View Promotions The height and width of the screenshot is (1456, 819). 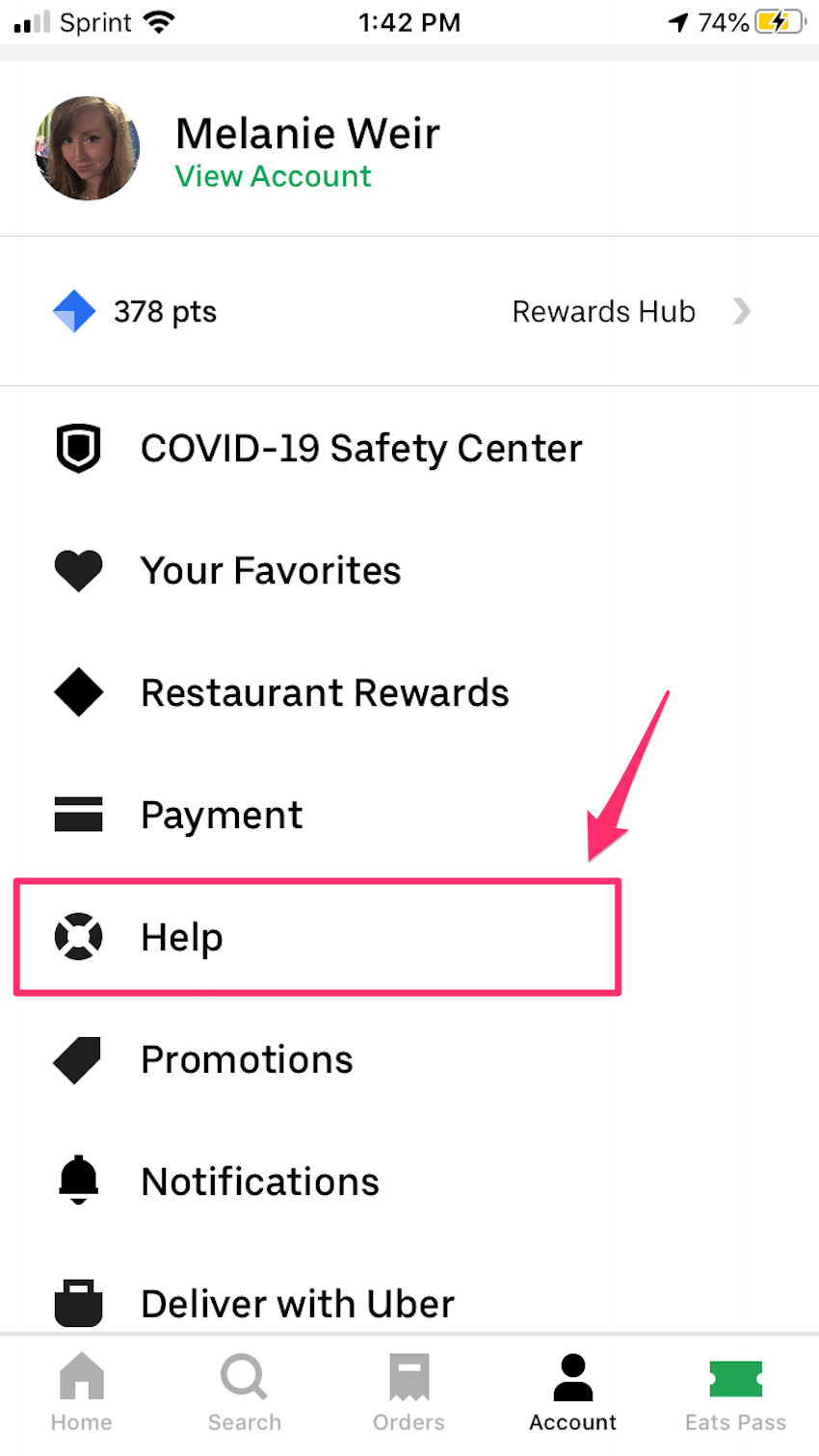pyautogui.click(x=247, y=1060)
